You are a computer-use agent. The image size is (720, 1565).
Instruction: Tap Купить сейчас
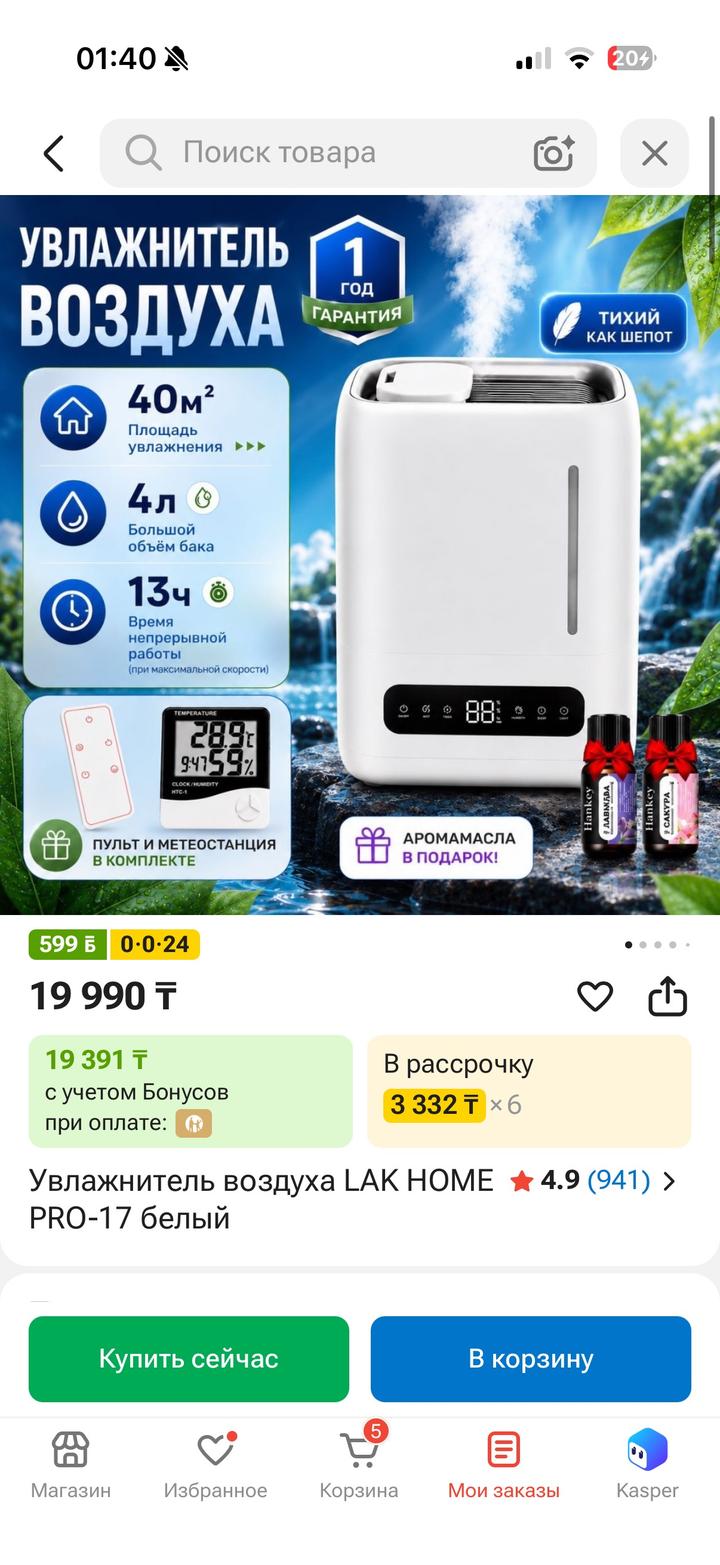pyautogui.click(x=189, y=1359)
